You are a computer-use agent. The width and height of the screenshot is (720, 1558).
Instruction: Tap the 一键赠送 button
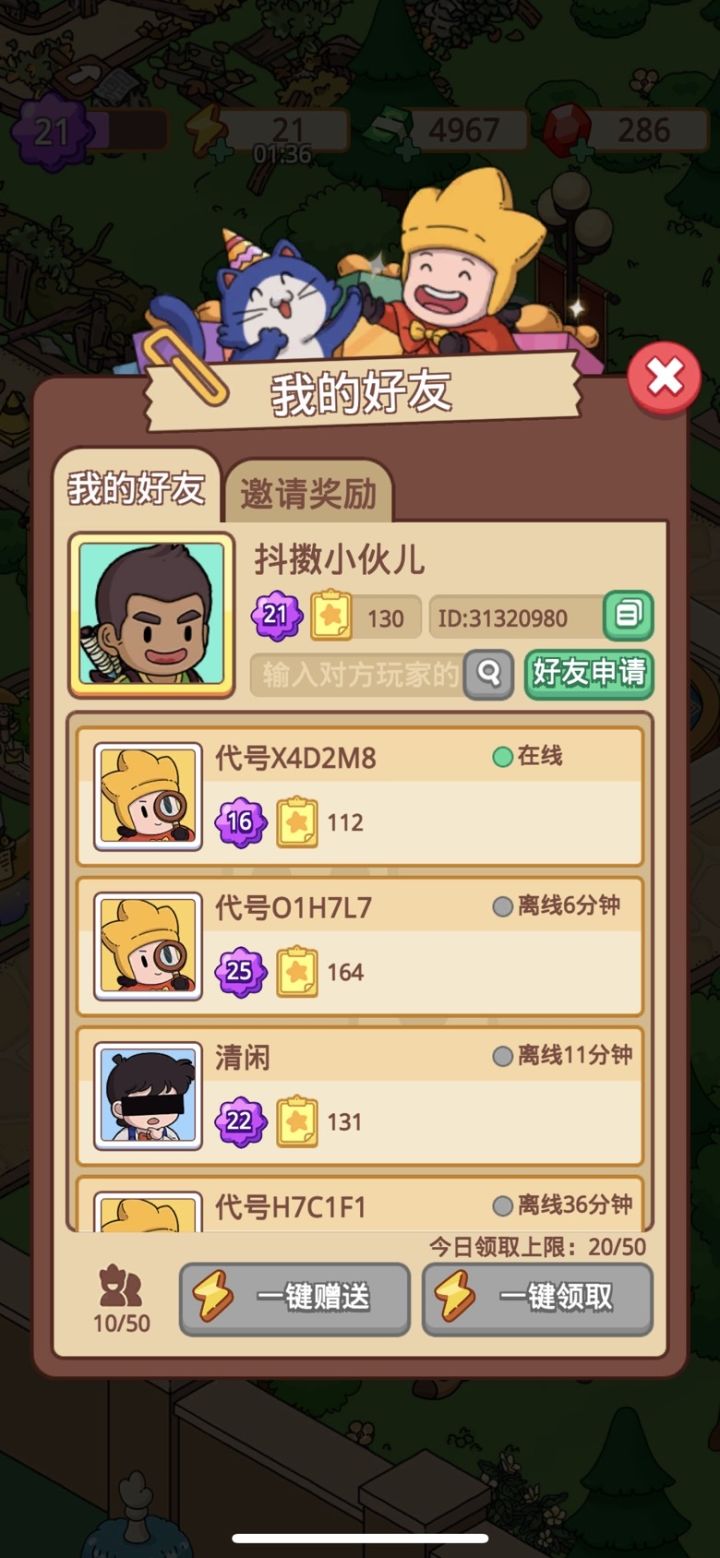[x=294, y=1299]
